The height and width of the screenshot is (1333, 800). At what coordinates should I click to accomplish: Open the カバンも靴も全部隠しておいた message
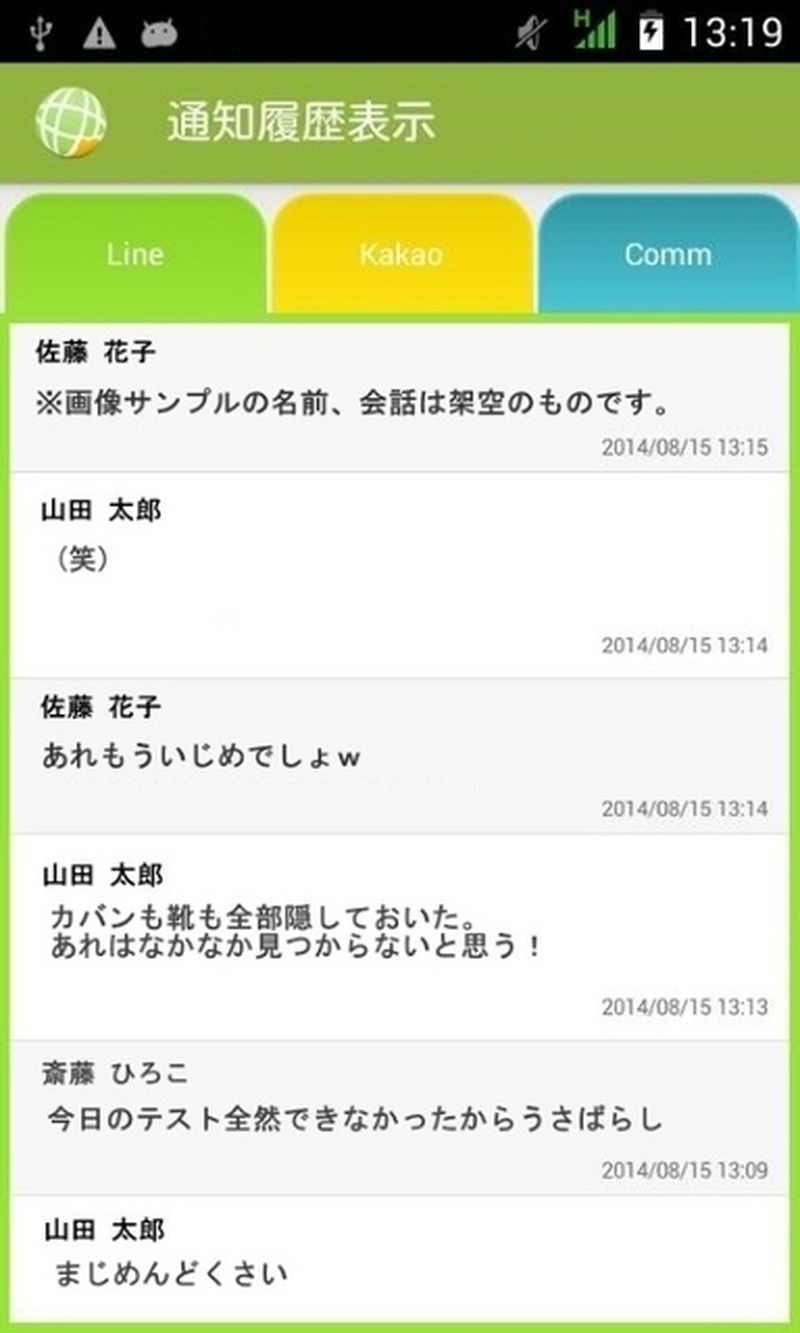400,936
